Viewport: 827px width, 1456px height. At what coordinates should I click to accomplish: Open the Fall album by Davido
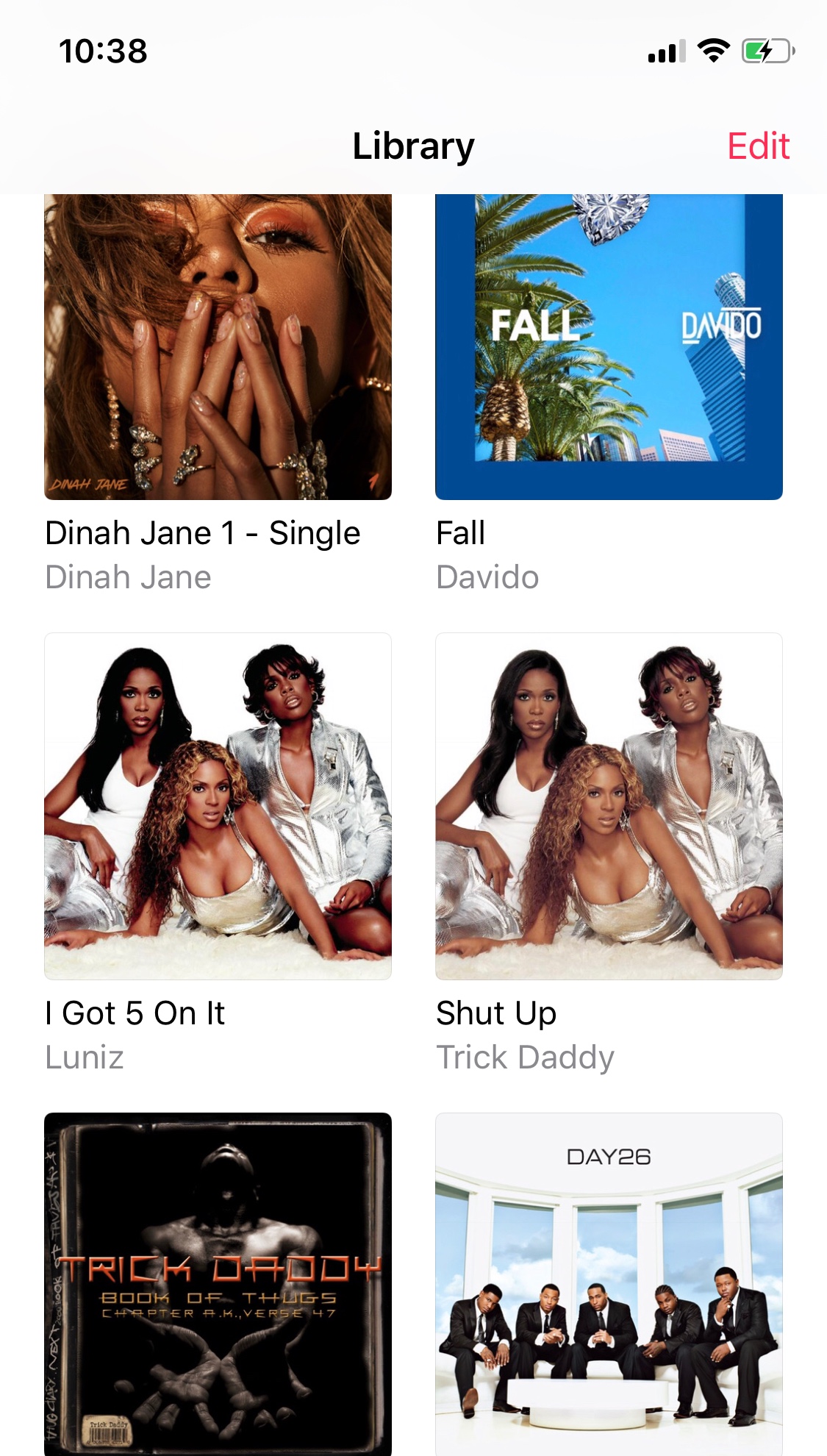click(x=609, y=347)
